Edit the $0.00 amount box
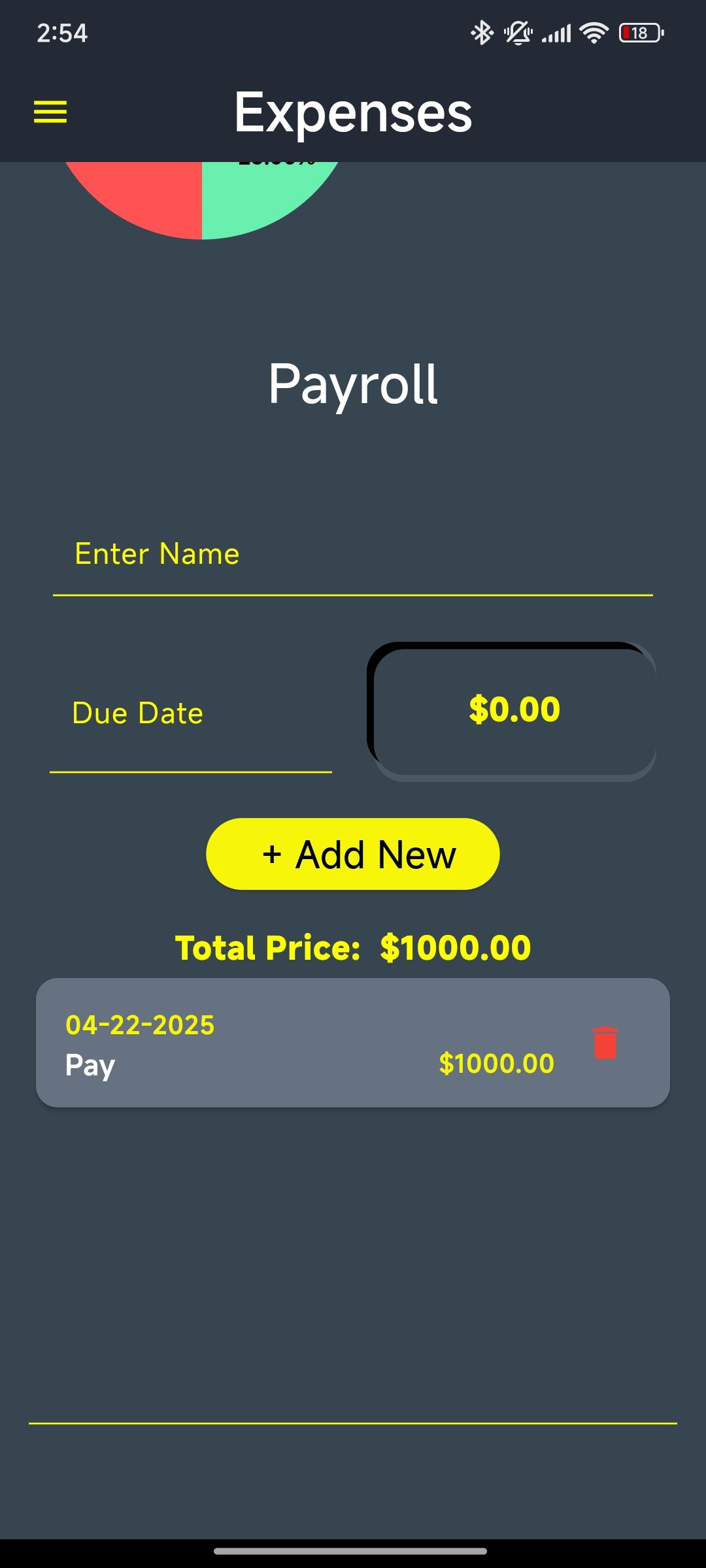Screen dimensions: 706x1568 point(513,711)
